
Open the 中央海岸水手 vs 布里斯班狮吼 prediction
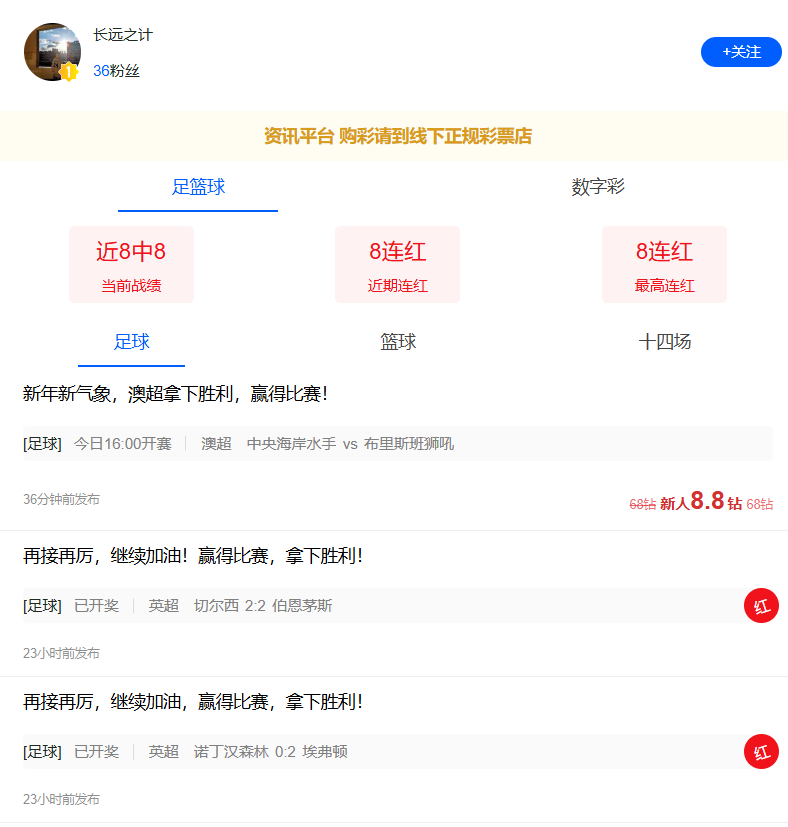pos(350,443)
